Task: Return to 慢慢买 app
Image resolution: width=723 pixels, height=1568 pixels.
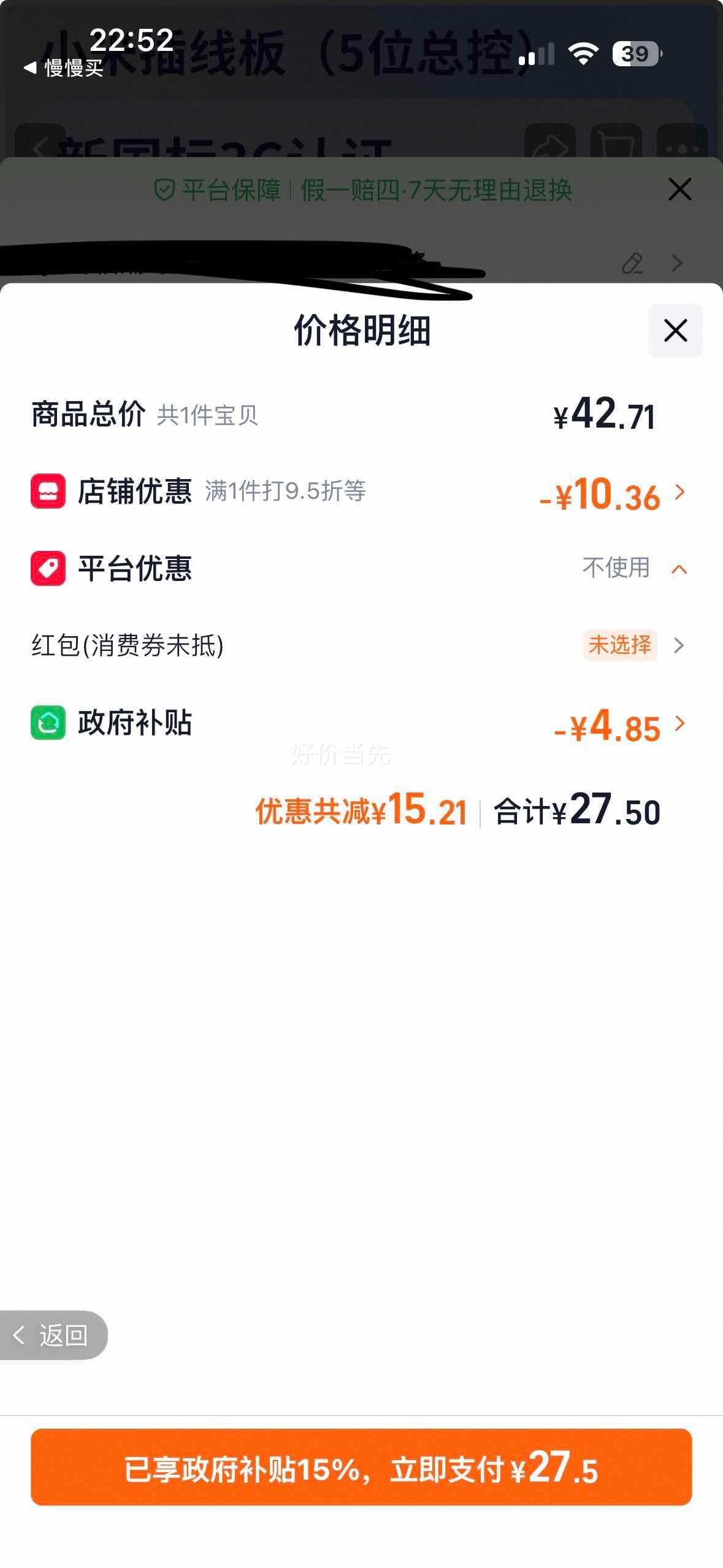Action: tap(64, 68)
